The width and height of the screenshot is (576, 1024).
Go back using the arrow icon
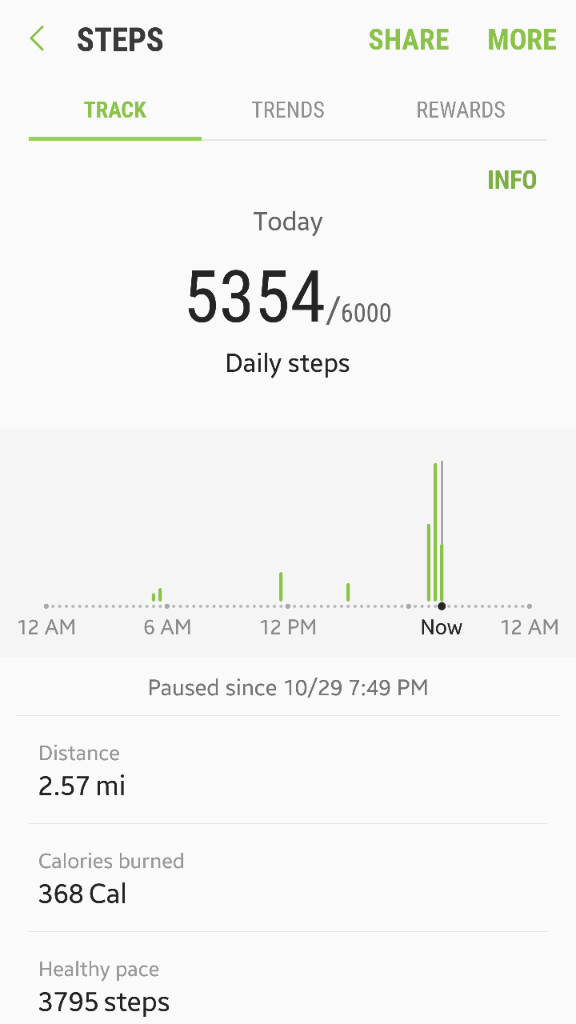point(37,39)
